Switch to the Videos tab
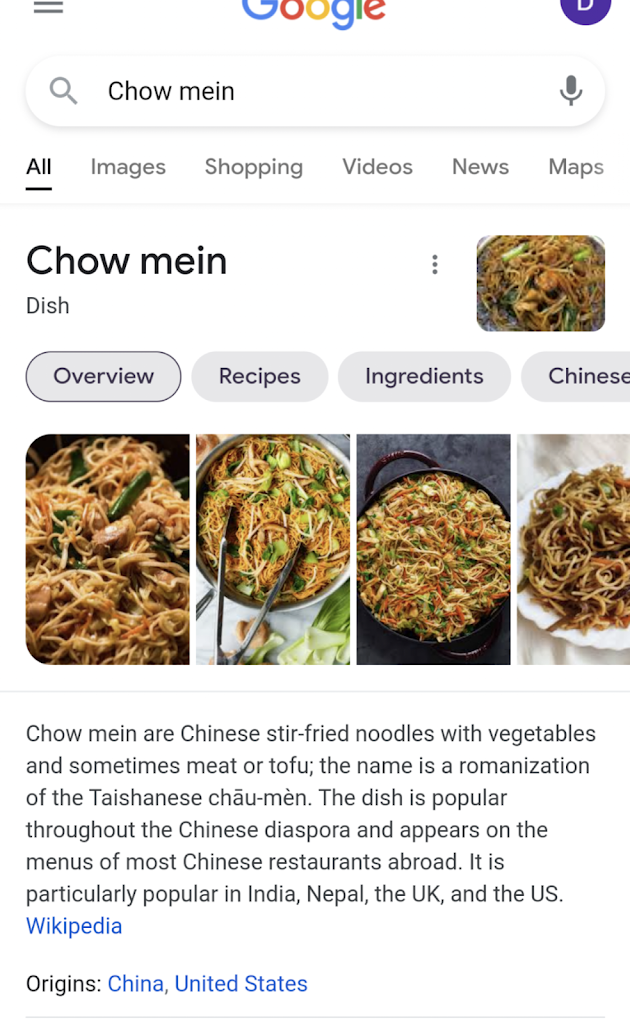 click(x=377, y=167)
